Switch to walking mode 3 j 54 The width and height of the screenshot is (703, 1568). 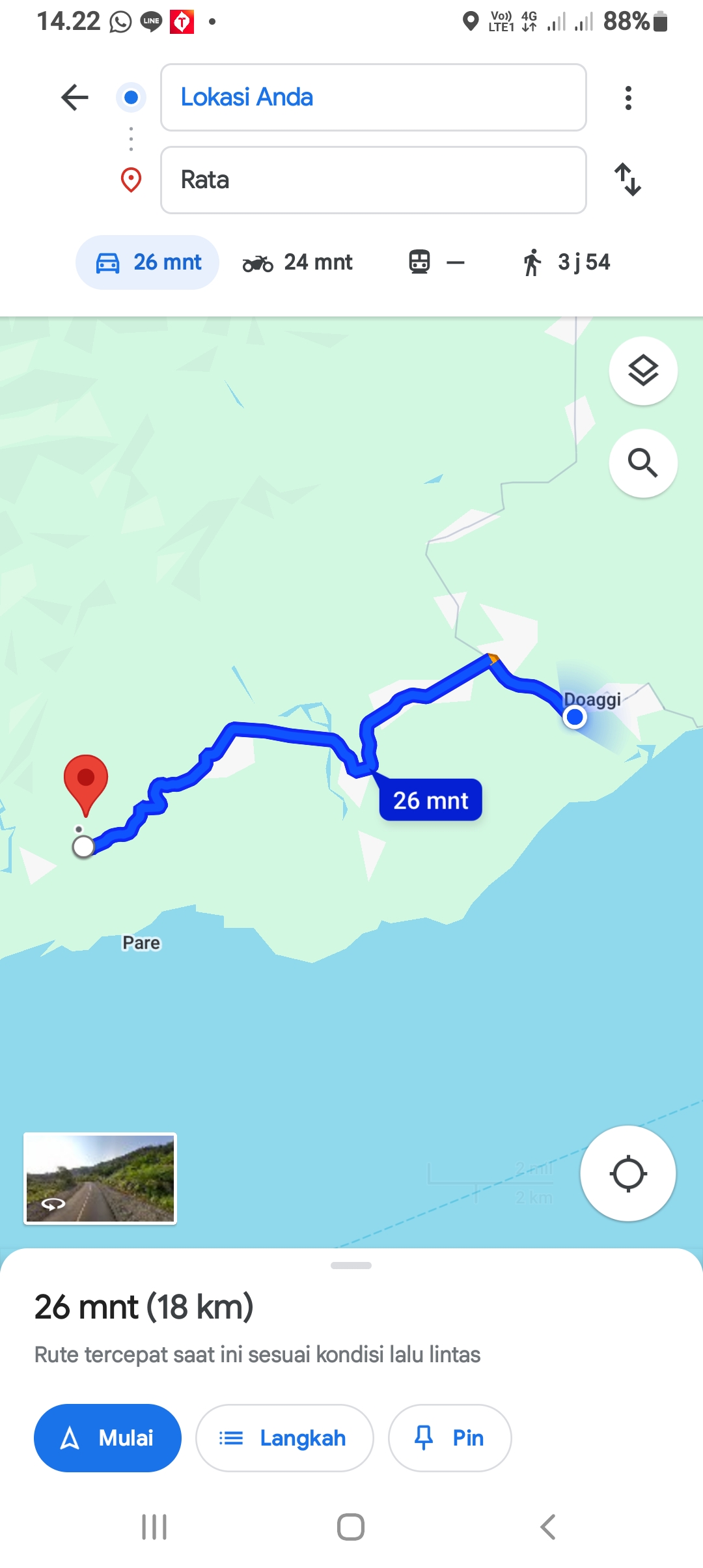click(x=566, y=262)
